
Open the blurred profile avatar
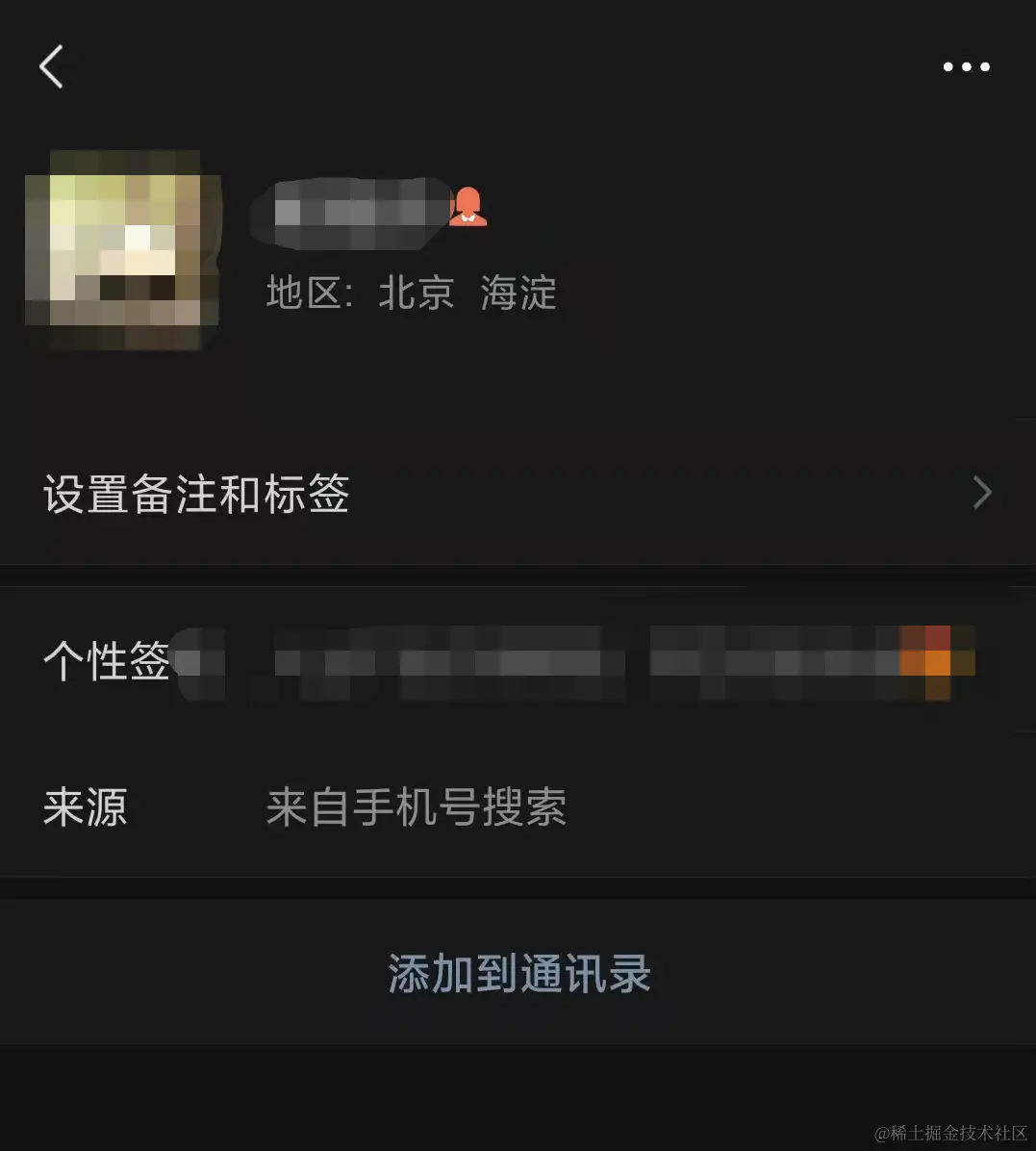[121, 251]
